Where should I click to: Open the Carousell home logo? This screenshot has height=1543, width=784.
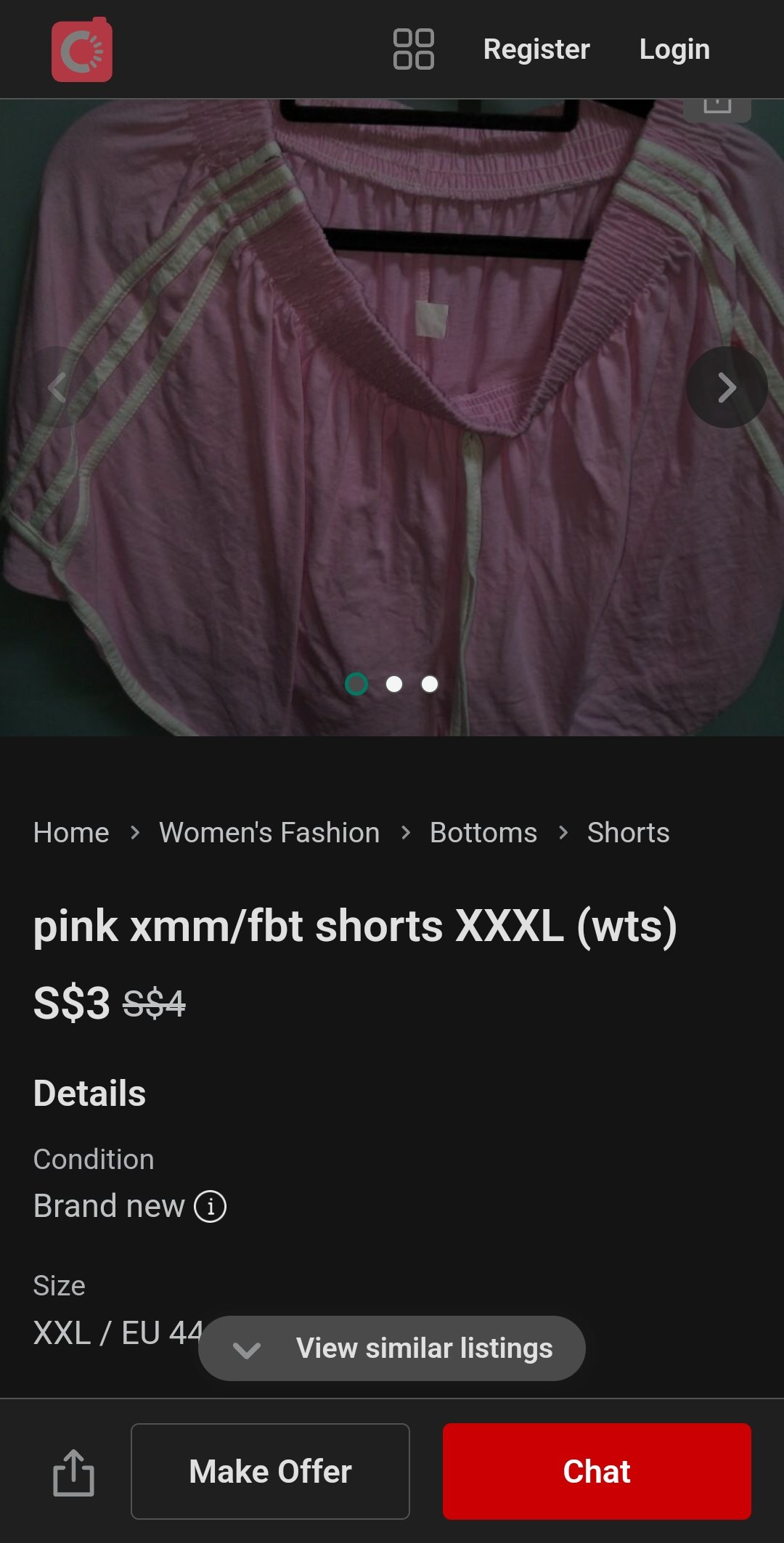coord(81,49)
